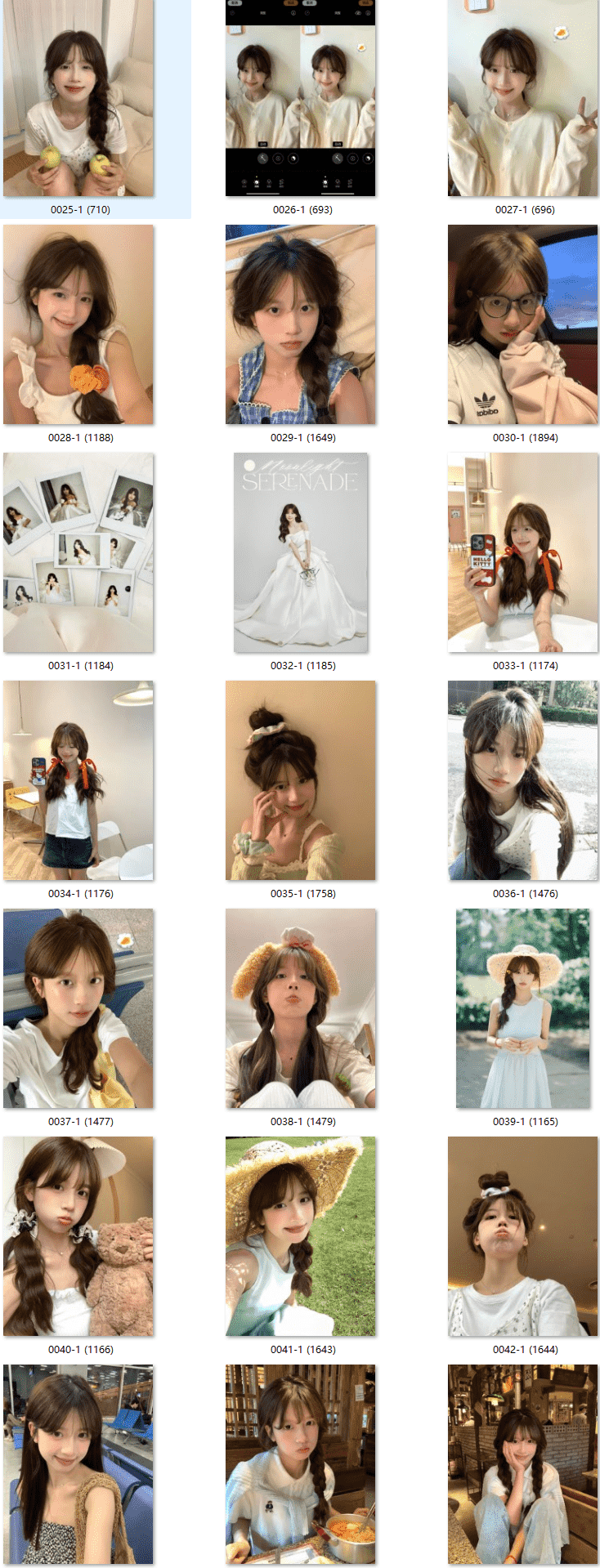Open the 0035-1 (1758) picture

[301, 780]
